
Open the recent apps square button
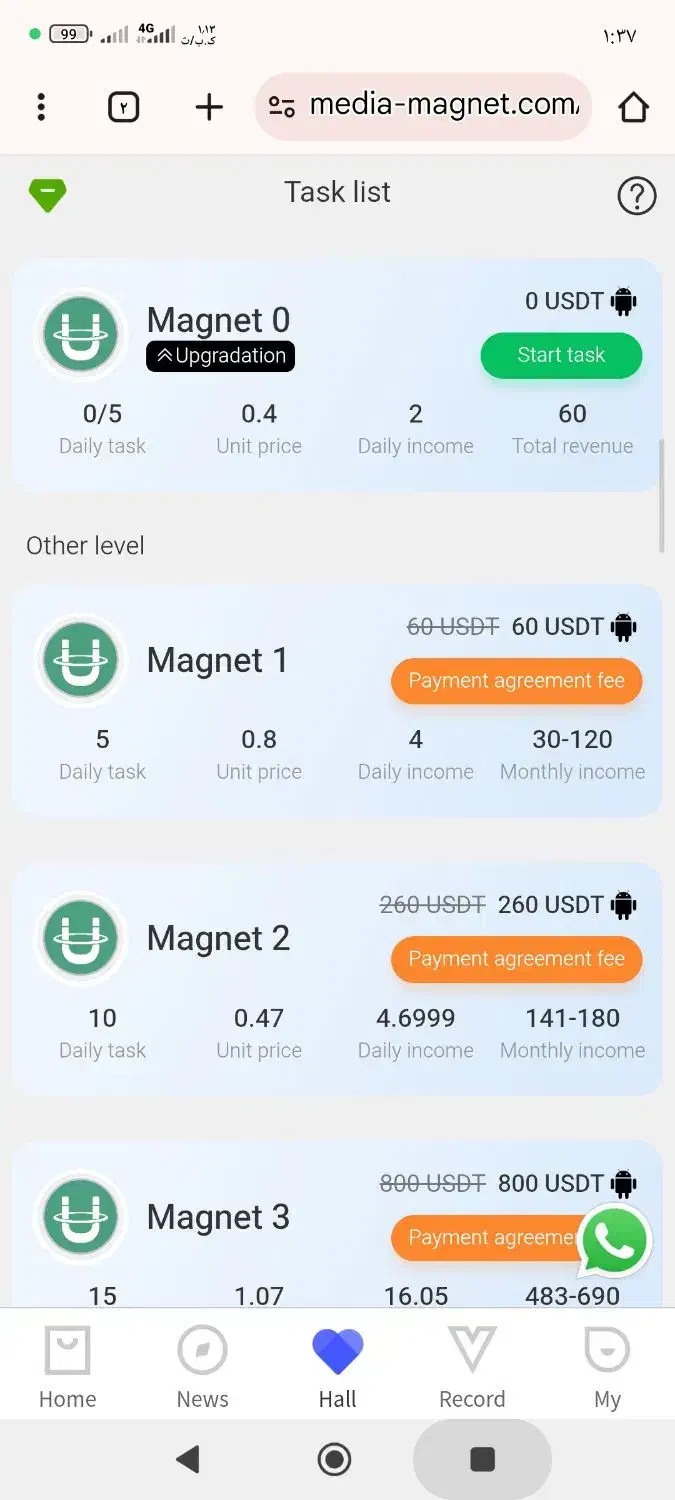click(482, 1459)
